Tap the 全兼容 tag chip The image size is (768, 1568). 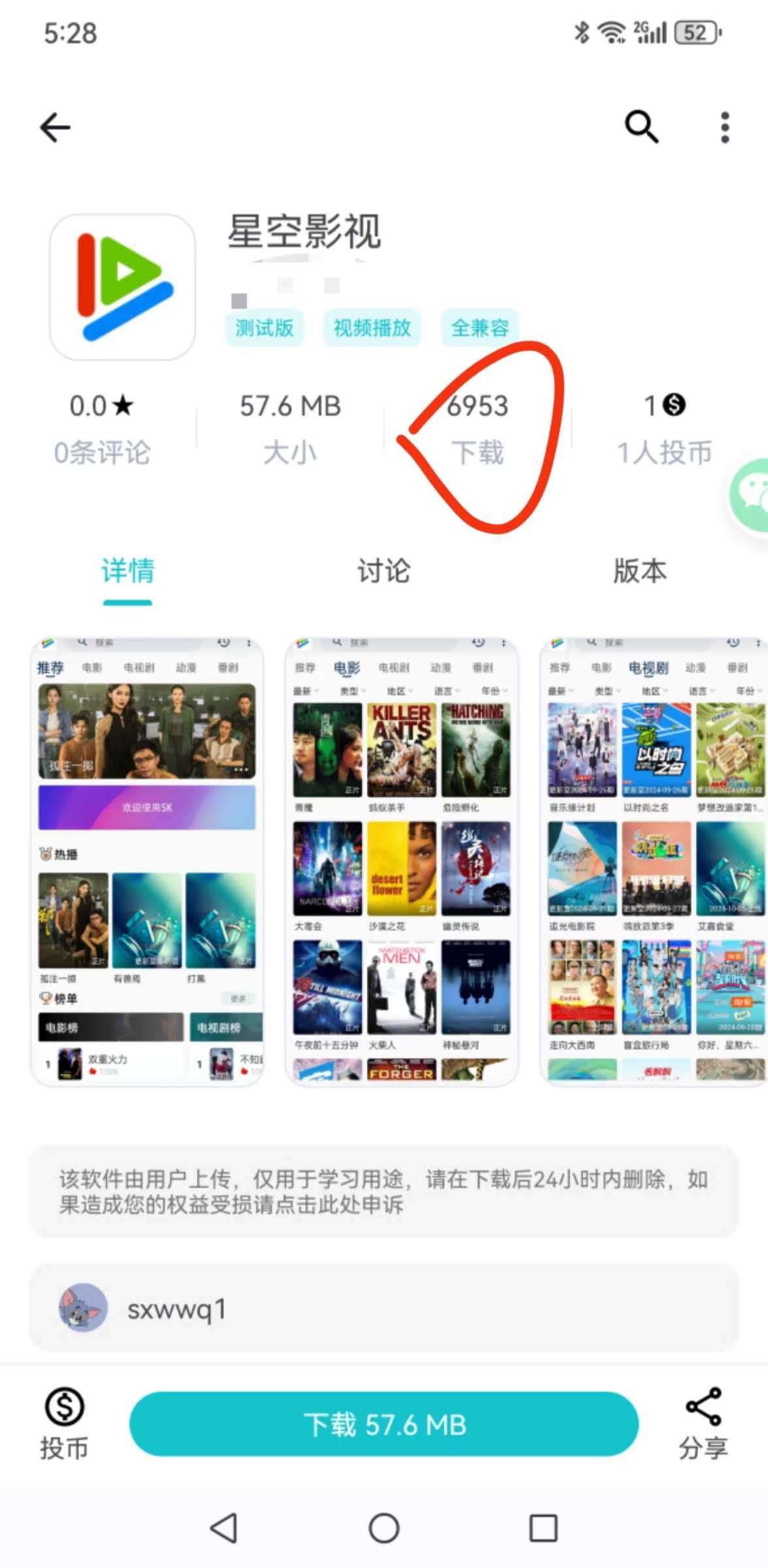point(479,327)
